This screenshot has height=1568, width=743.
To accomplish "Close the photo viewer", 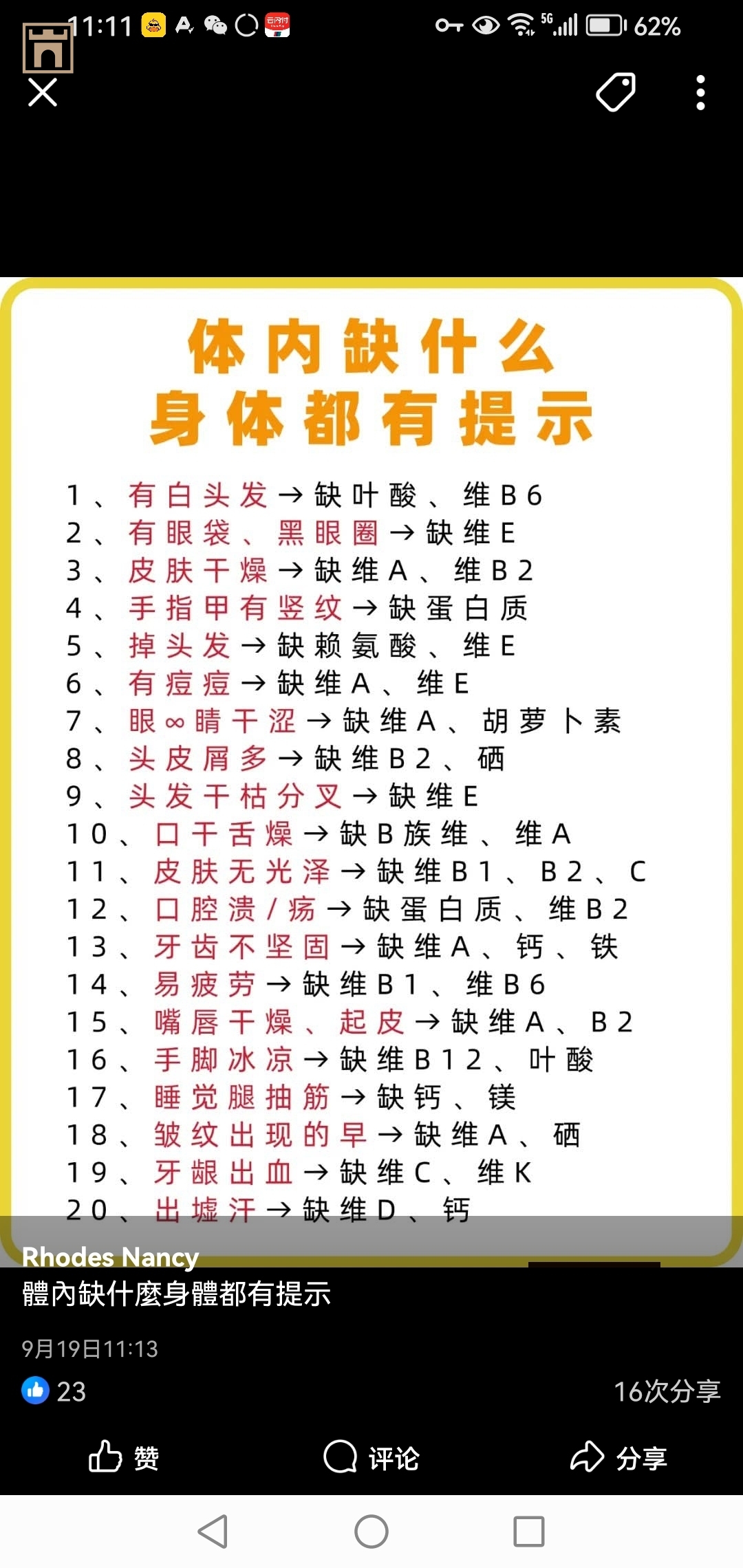I will [x=43, y=92].
